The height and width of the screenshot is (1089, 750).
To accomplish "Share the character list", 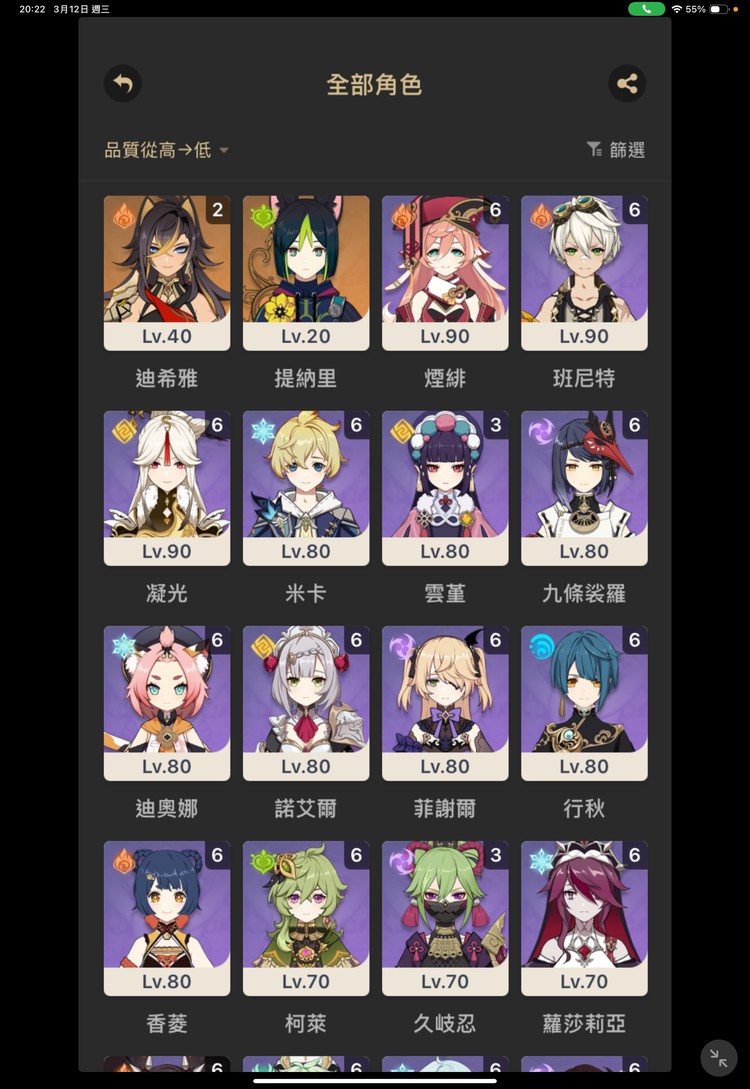I will click(627, 84).
